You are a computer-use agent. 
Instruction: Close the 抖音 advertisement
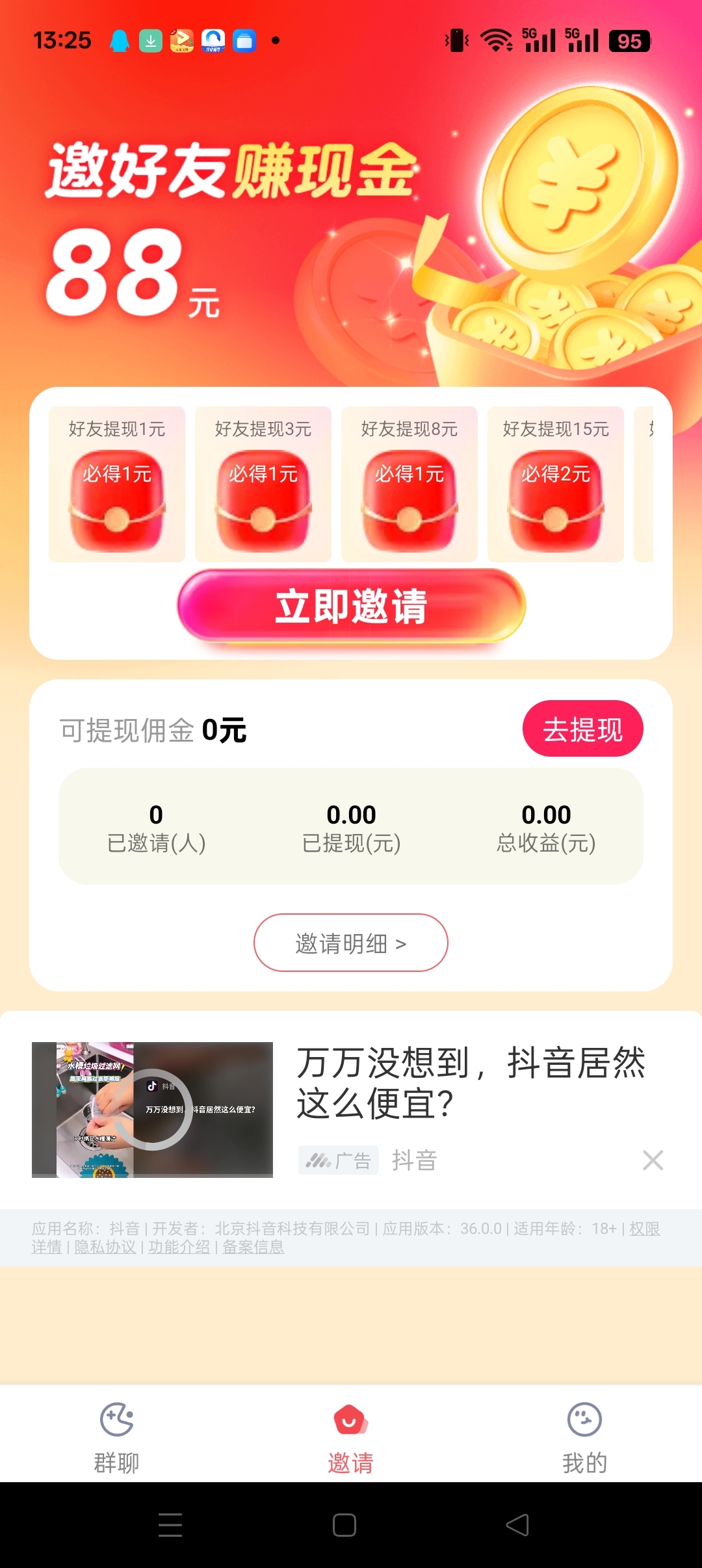click(653, 1160)
